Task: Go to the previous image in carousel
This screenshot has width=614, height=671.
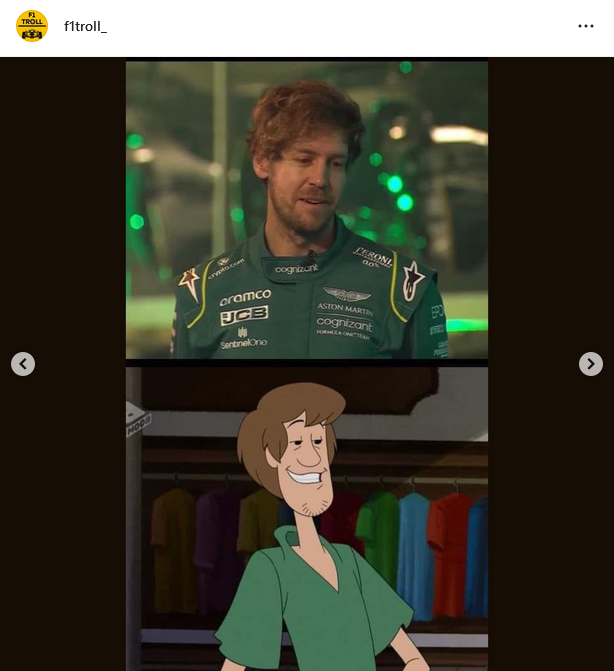Action: coord(23,364)
